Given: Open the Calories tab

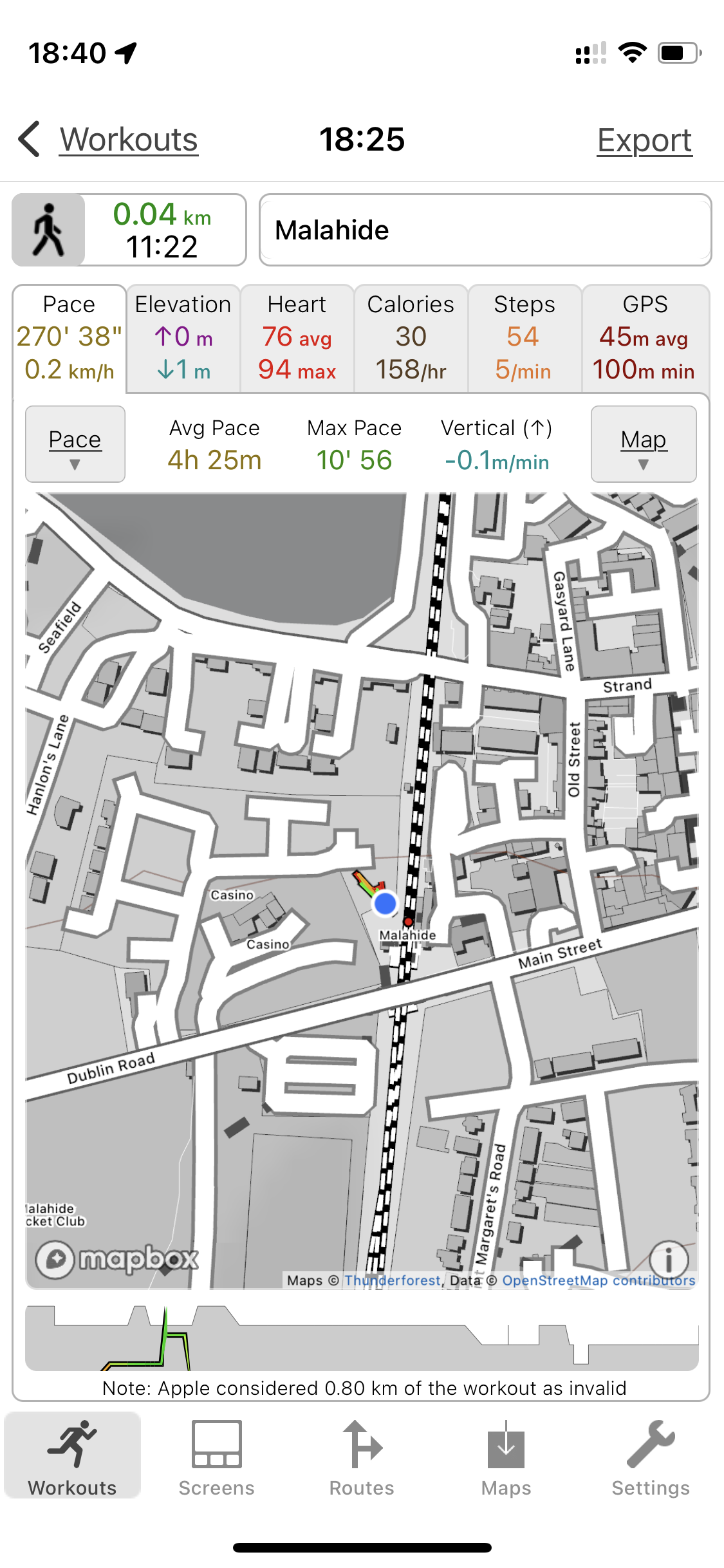Looking at the screenshot, I should [411, 338].
